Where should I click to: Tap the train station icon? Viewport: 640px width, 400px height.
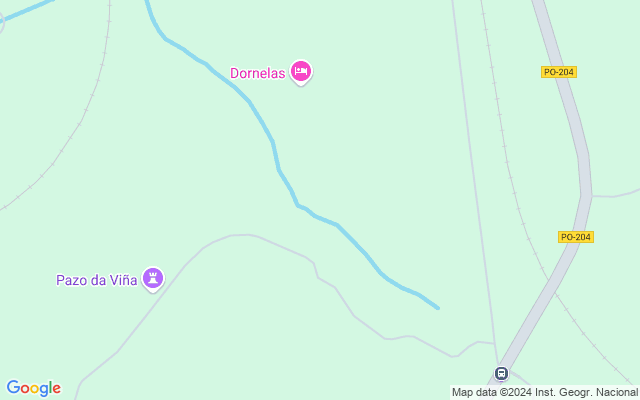tap(501, 374)
